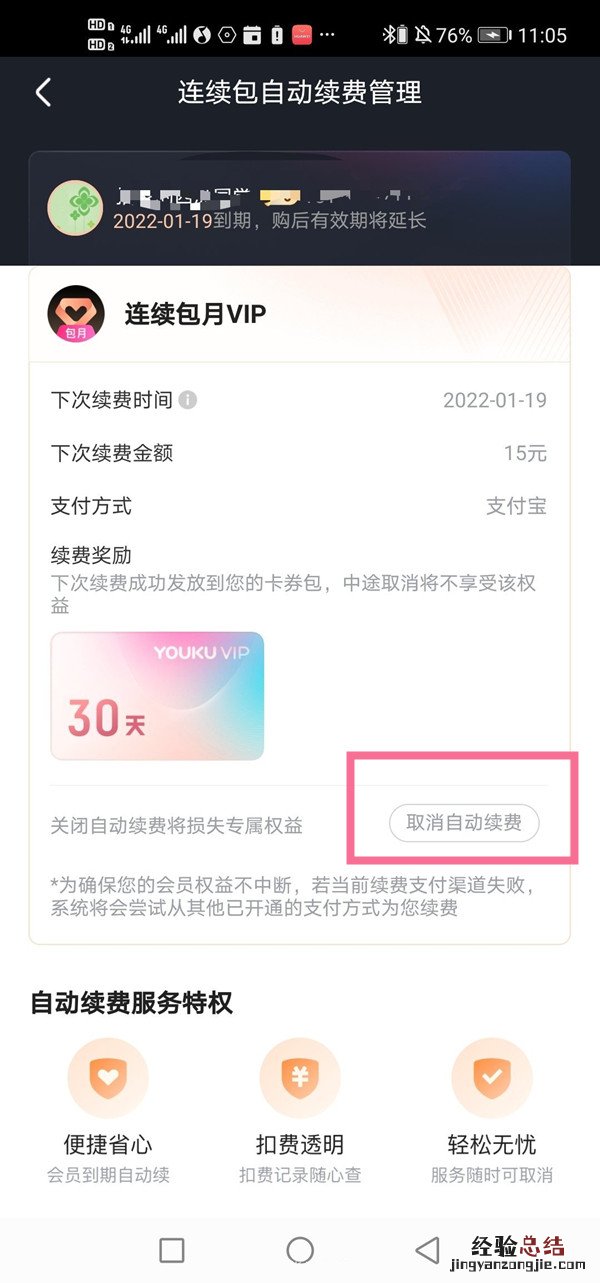This screenshot has height=1283, width=600.
Task: Open the Youku VIP 30天 reward card
Action: (157, 695)
